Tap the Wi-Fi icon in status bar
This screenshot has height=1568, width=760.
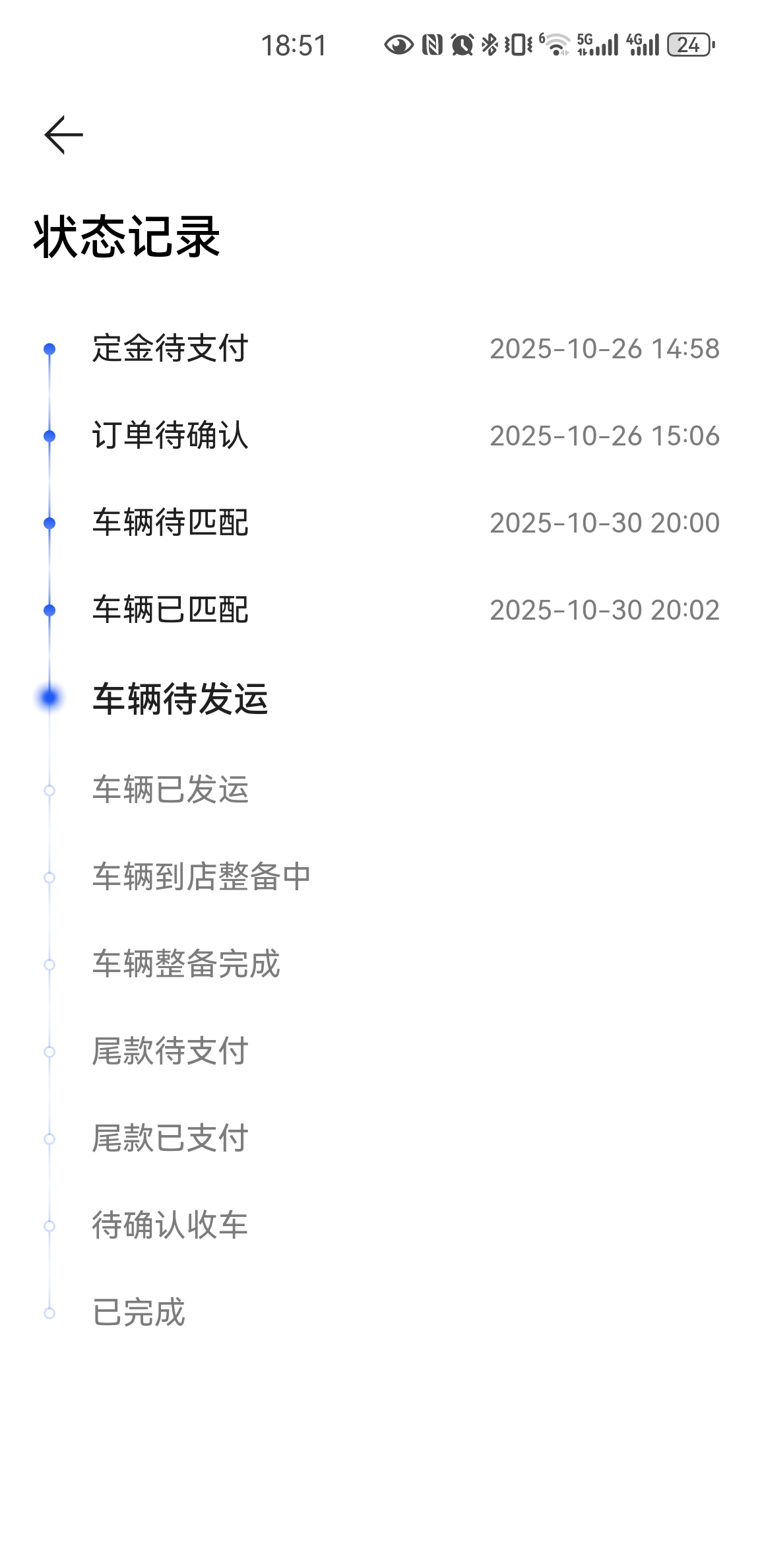point(557,45)
